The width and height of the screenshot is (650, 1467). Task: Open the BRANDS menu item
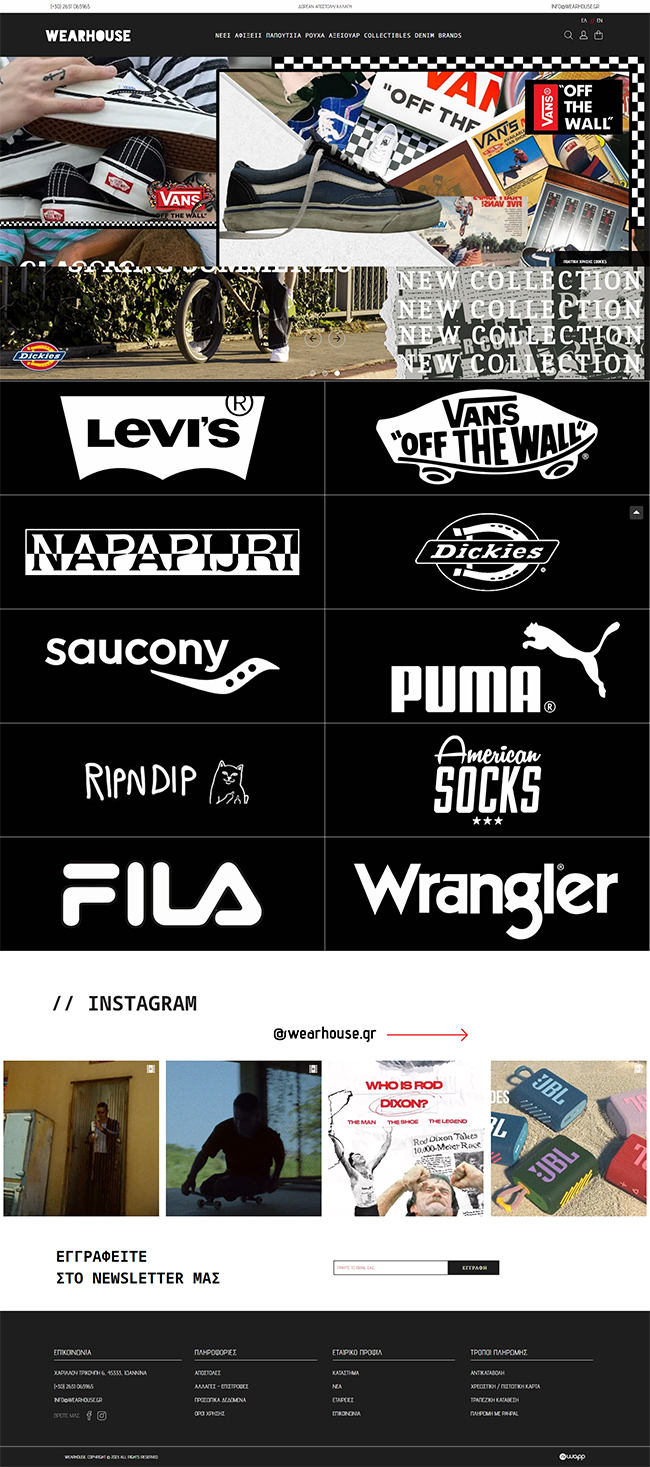click(x=450, y=35)
